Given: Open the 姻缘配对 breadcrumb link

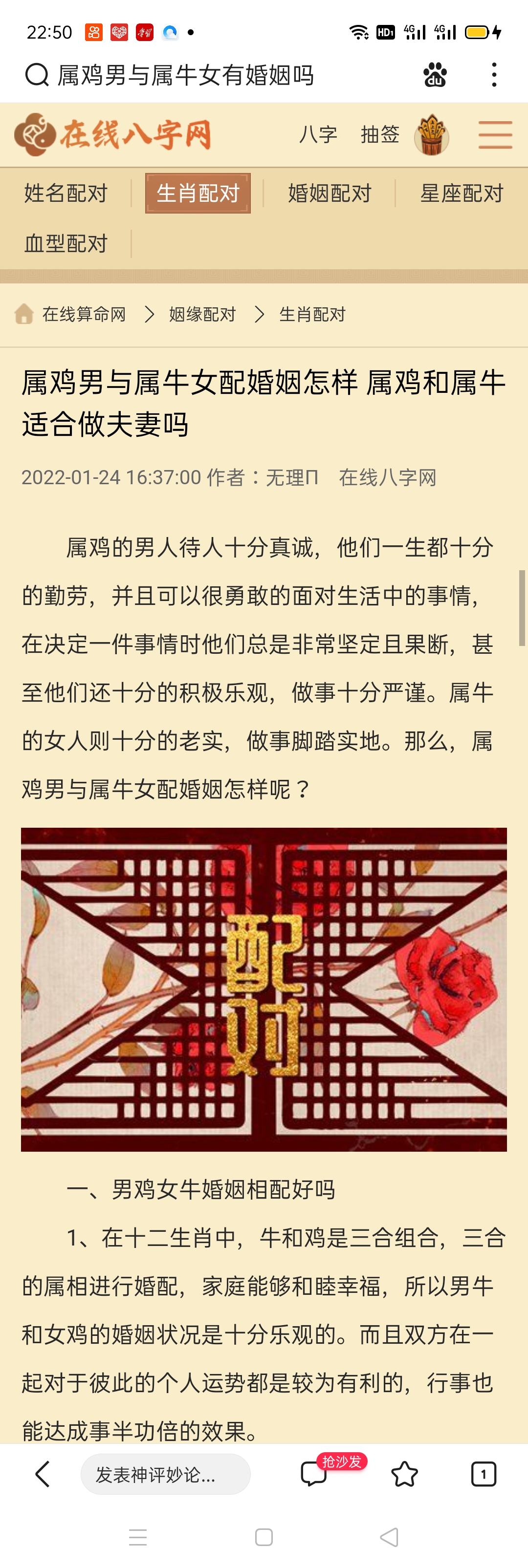Looking at the screenshot, I should (x=202, y=315).
